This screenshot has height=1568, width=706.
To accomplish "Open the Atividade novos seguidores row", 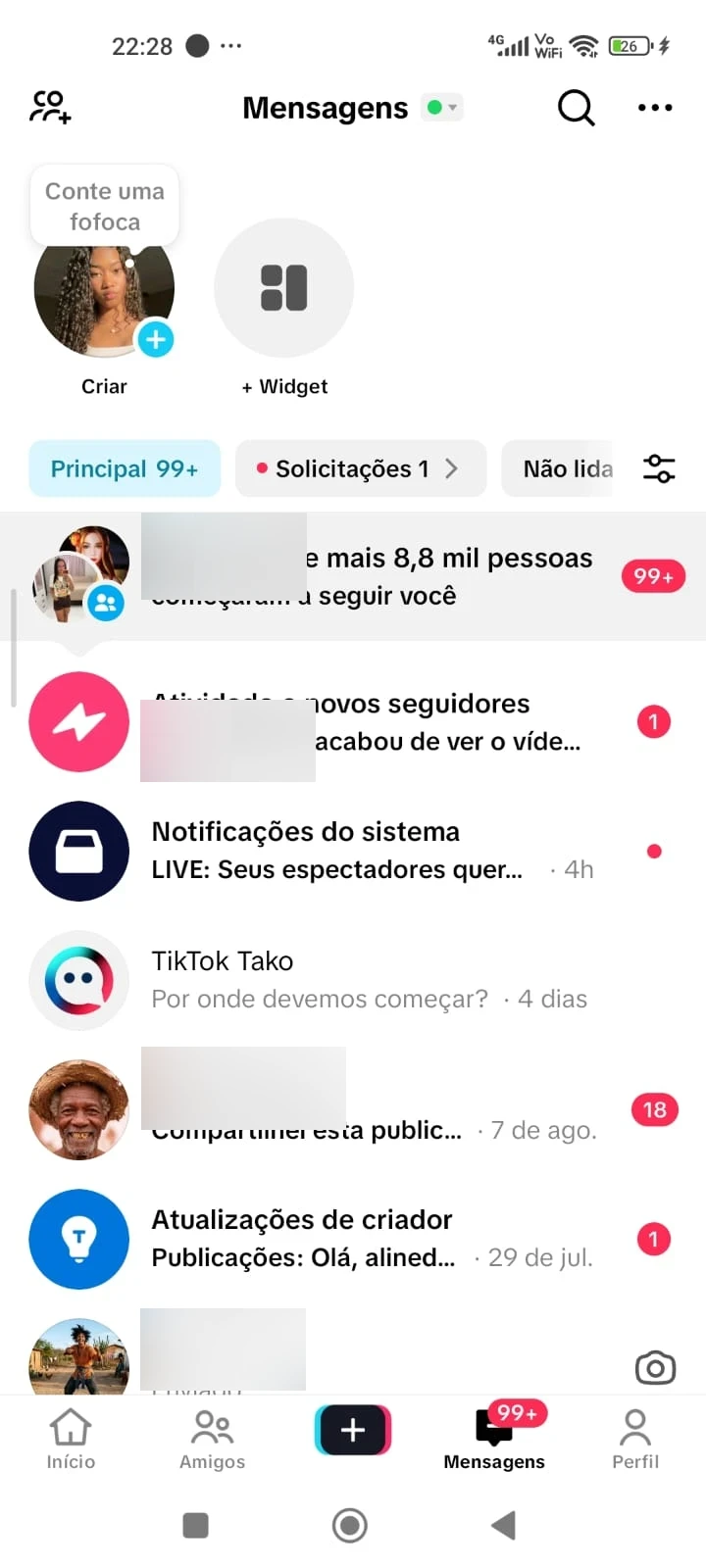I will coord(353,722).
